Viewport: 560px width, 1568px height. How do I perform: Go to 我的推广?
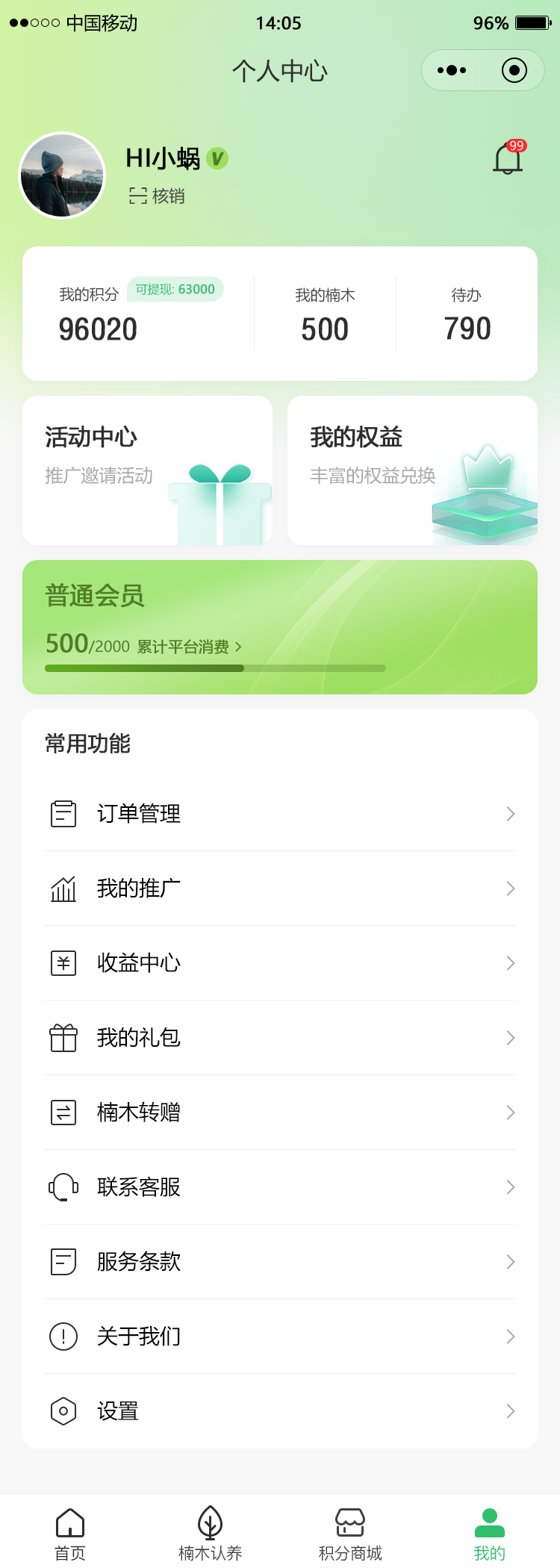pyautogui.click(x=280, y=889)
